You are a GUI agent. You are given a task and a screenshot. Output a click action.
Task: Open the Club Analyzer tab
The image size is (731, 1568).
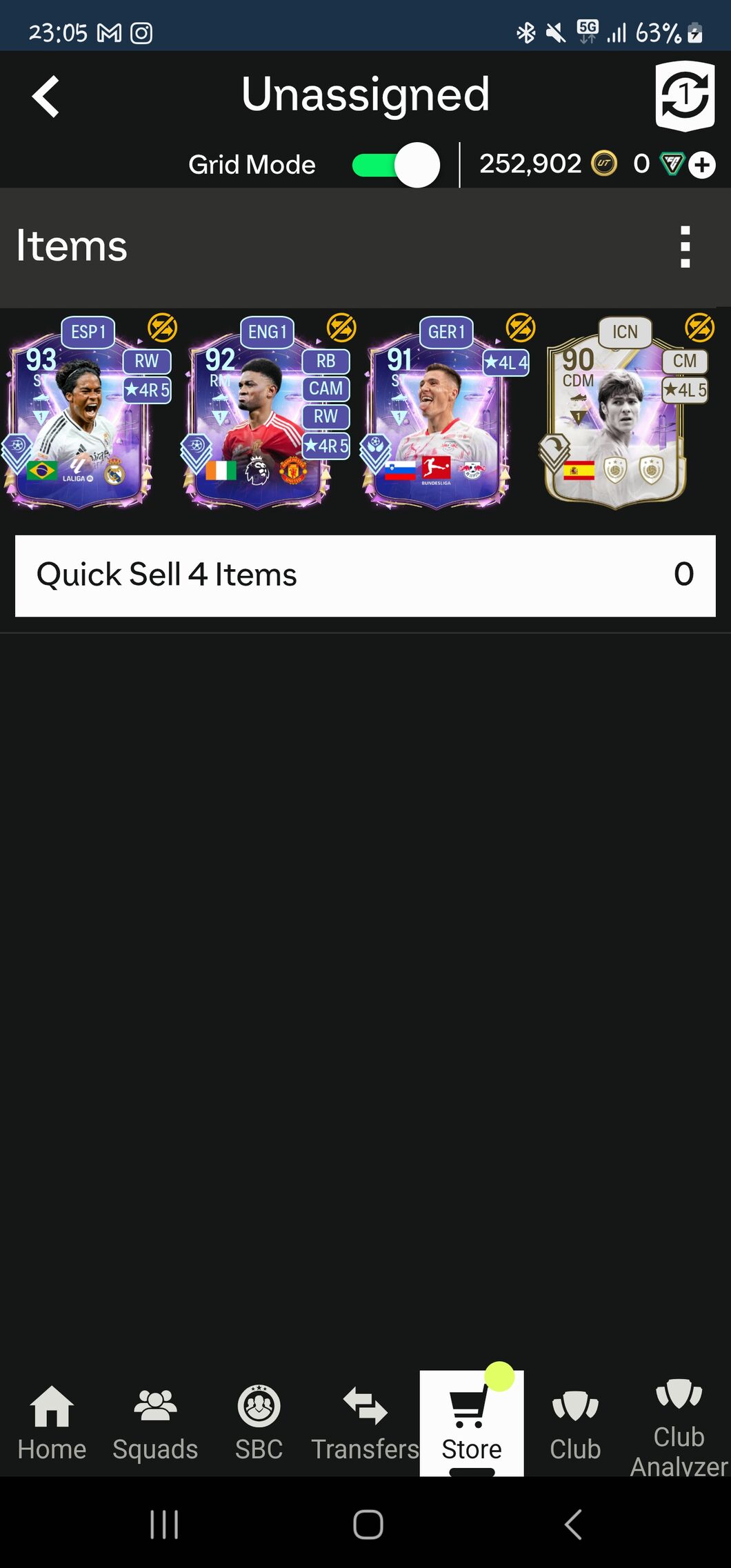pos(679,1425)
